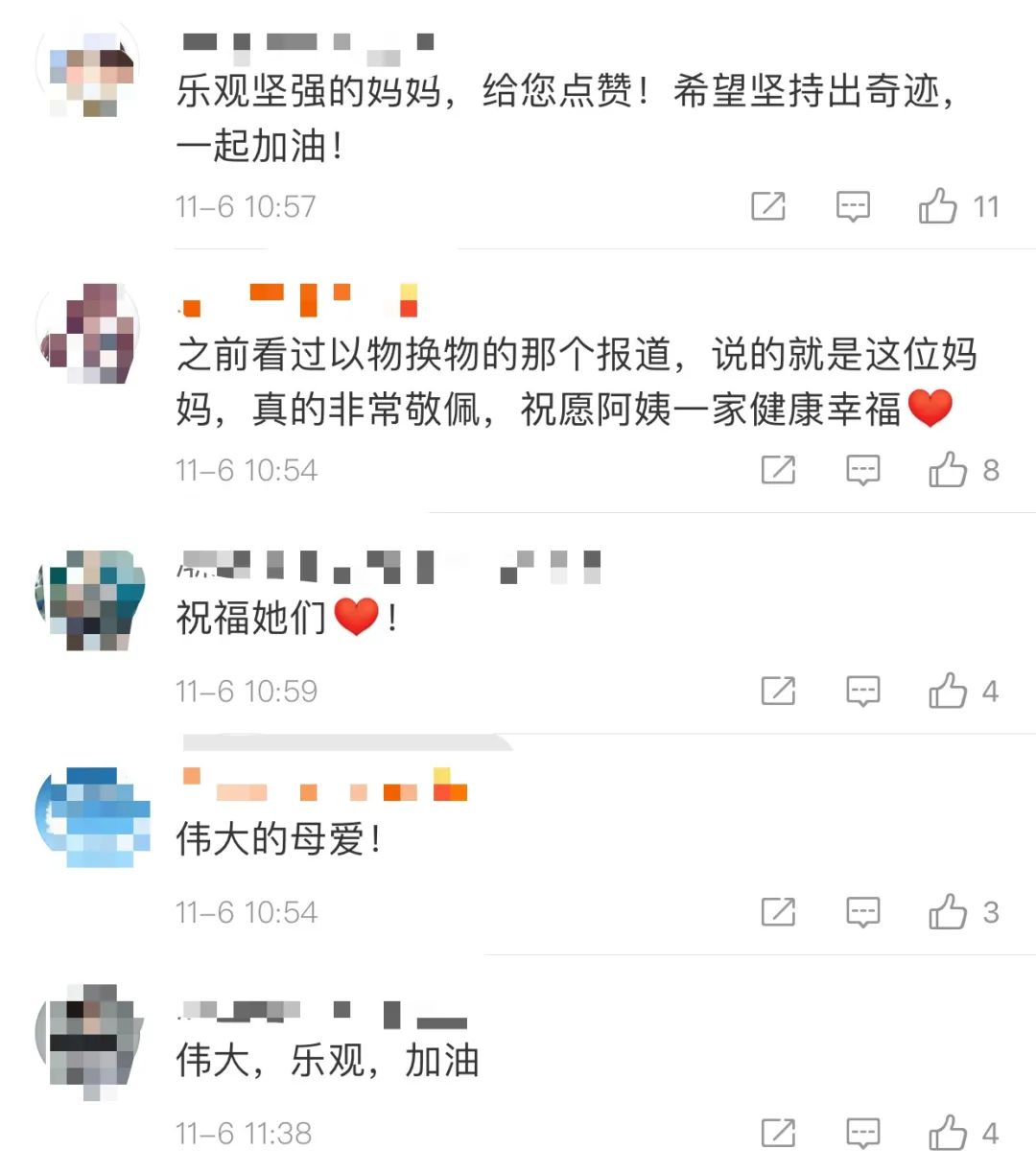This screenshot has width=1036, height=1173.
Task: Like the comment about 以物换物 报道
Action: point(948,470)
